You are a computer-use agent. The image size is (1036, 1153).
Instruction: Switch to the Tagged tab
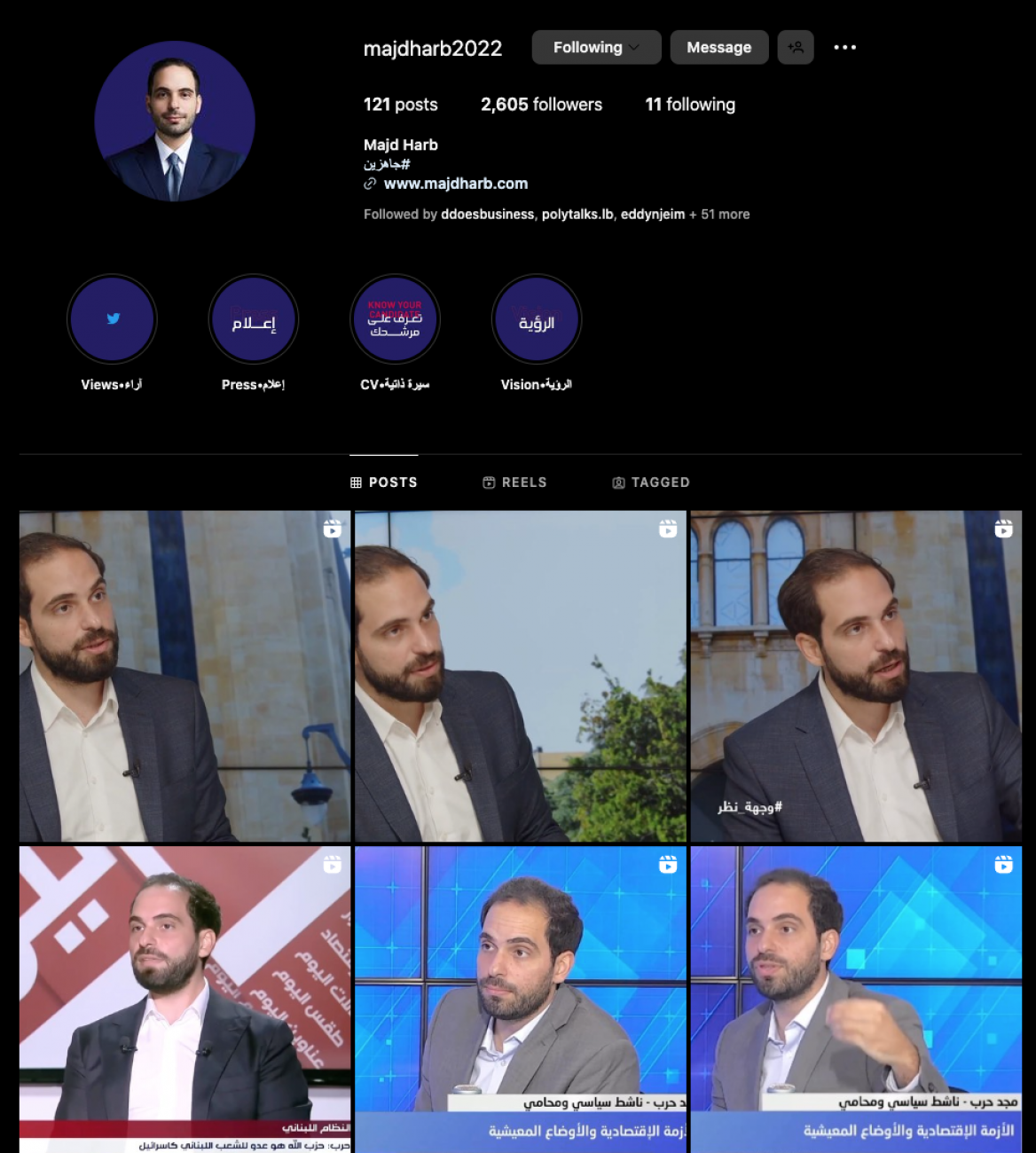tap(651, 482)
